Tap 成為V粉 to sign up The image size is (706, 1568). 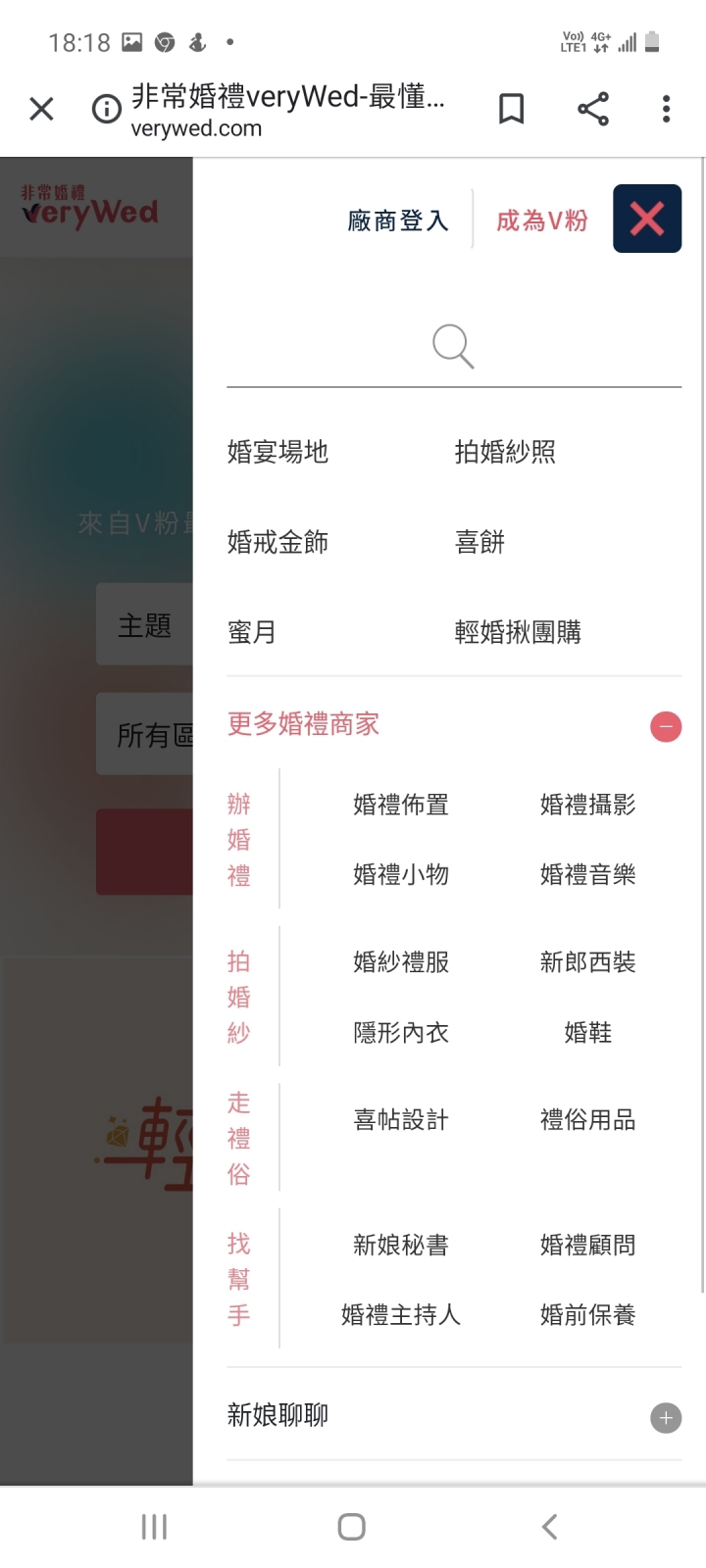click(x=541, y=220)
